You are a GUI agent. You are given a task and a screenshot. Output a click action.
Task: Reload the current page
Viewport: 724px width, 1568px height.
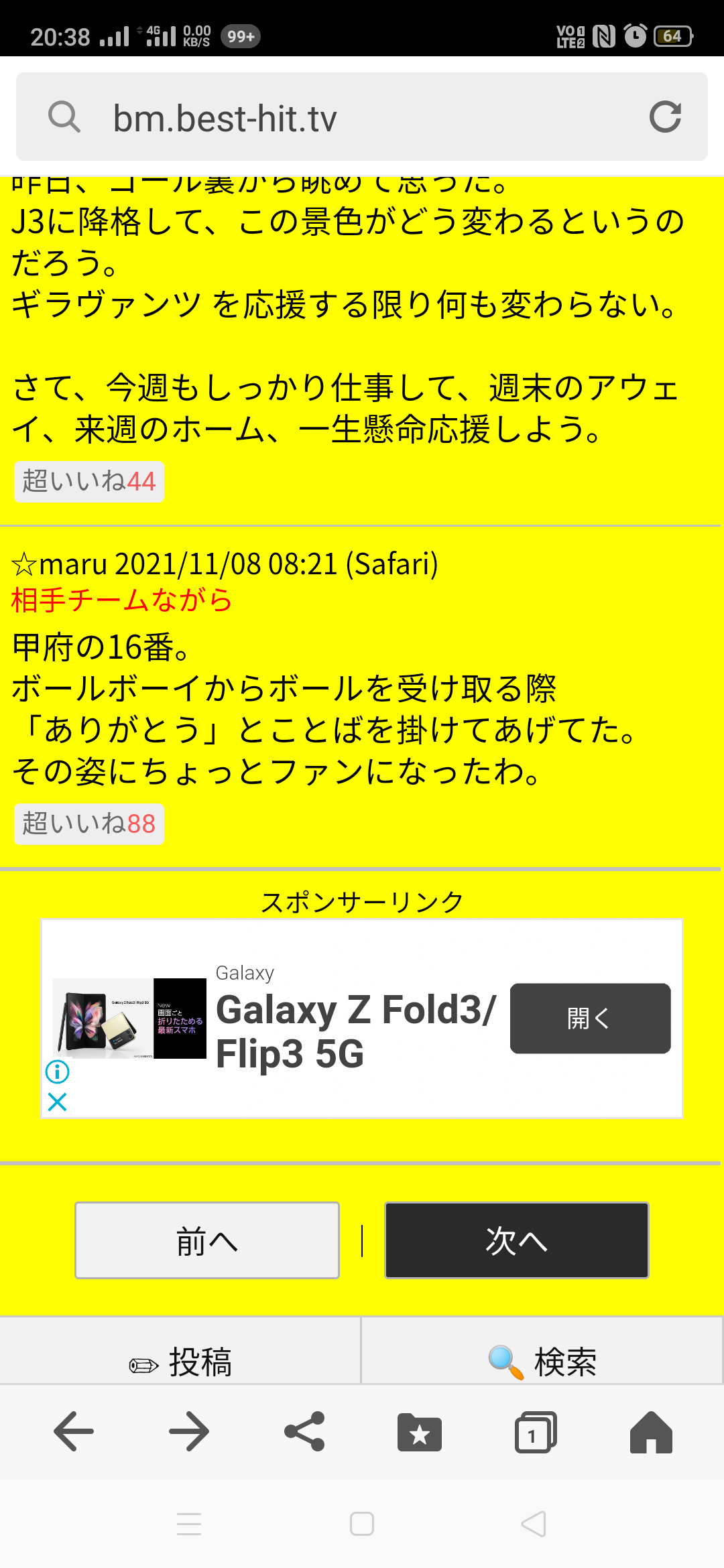click(x=665, y=117)
